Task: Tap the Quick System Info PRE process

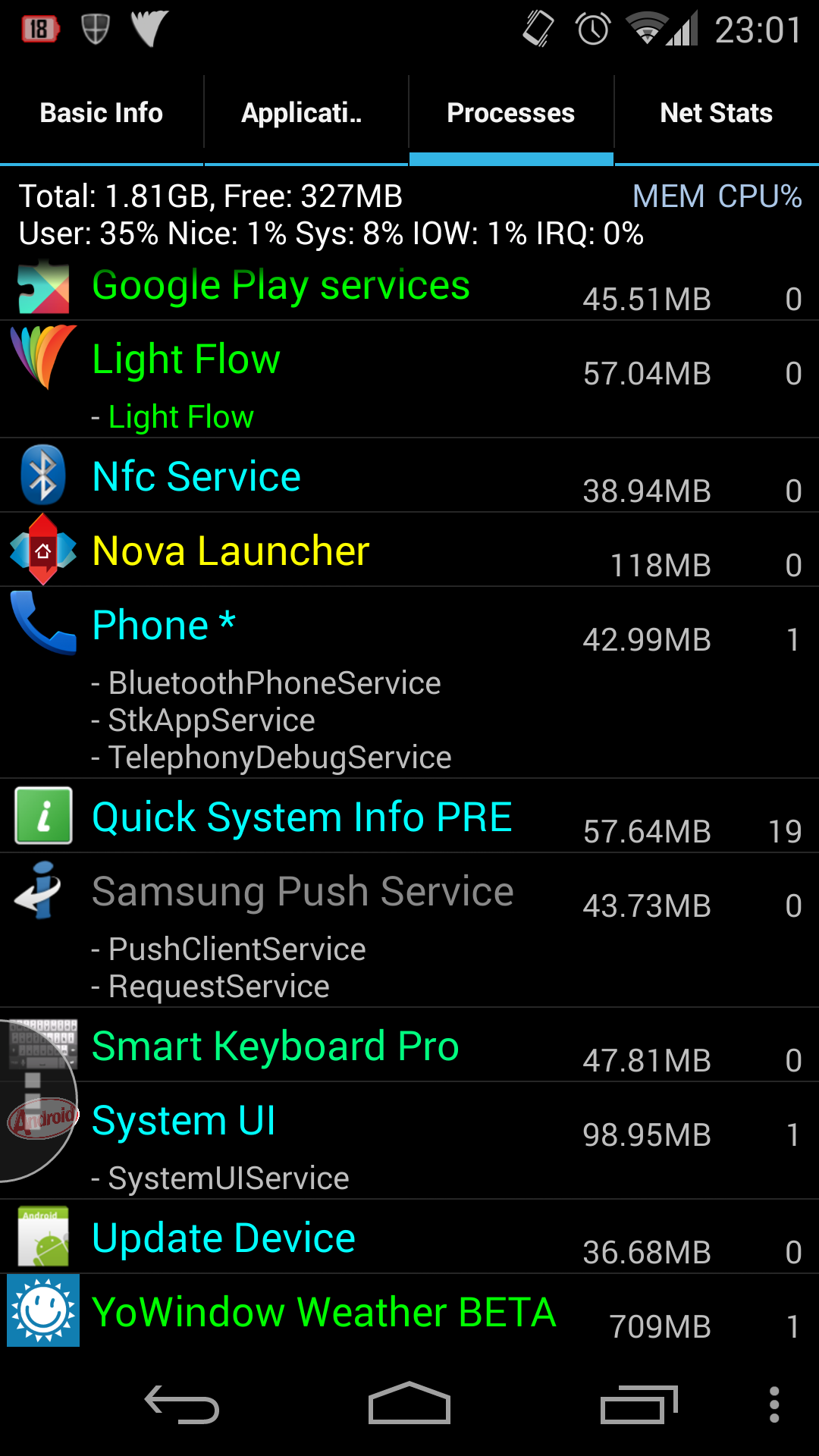Action: (x=409, y=817)
